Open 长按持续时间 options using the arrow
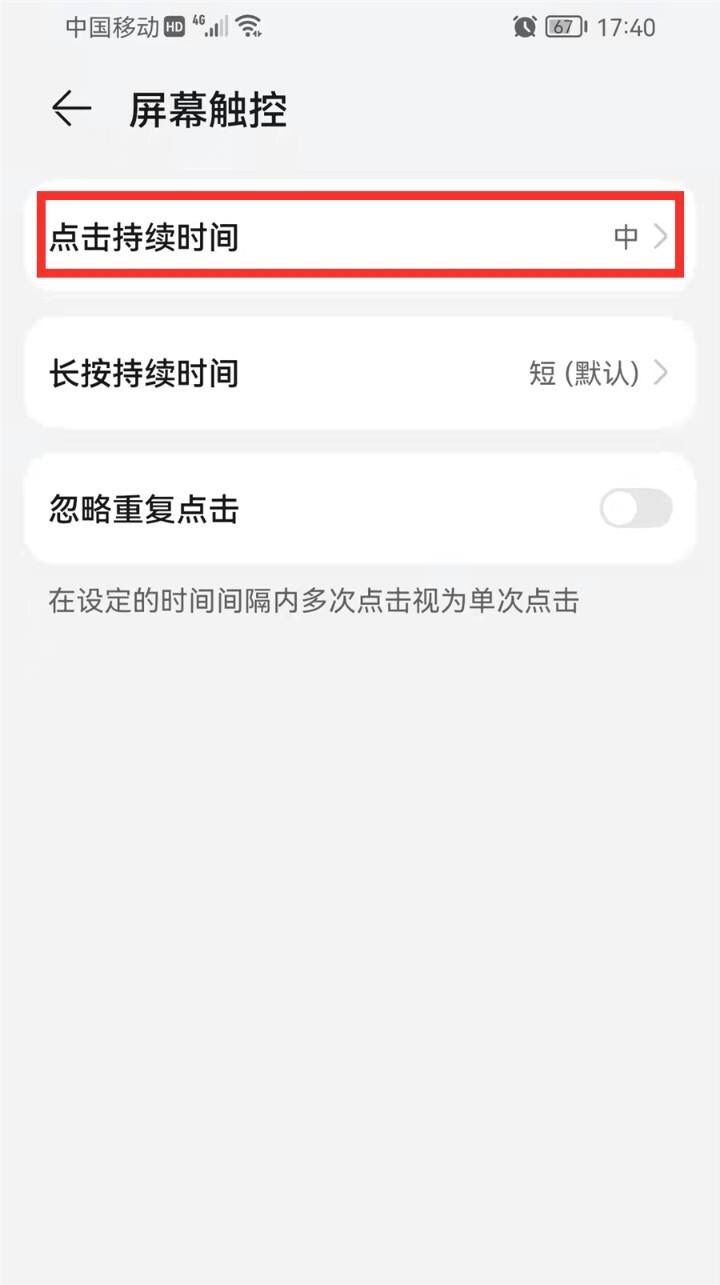720x1285 pixels. (659, 373)
